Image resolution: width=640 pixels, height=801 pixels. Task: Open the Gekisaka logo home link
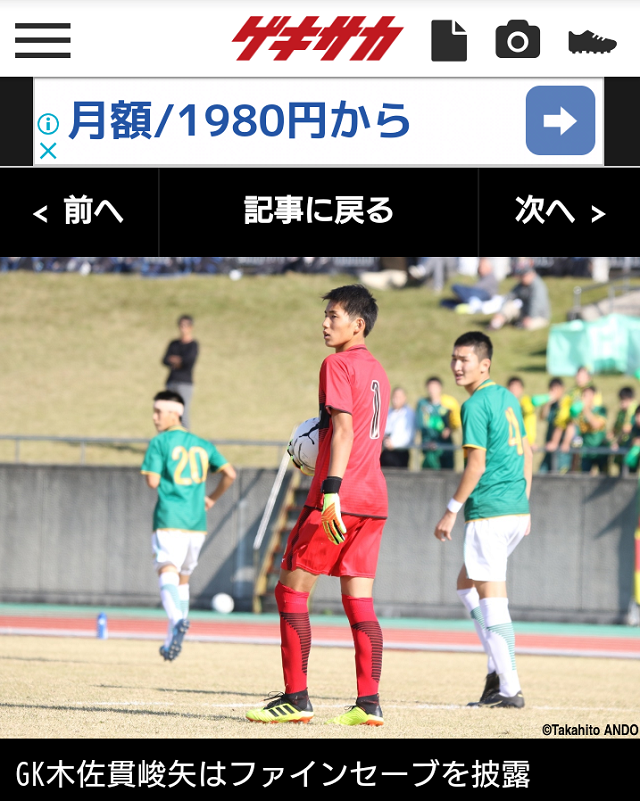pyautogui.click(x=317, y=40)
